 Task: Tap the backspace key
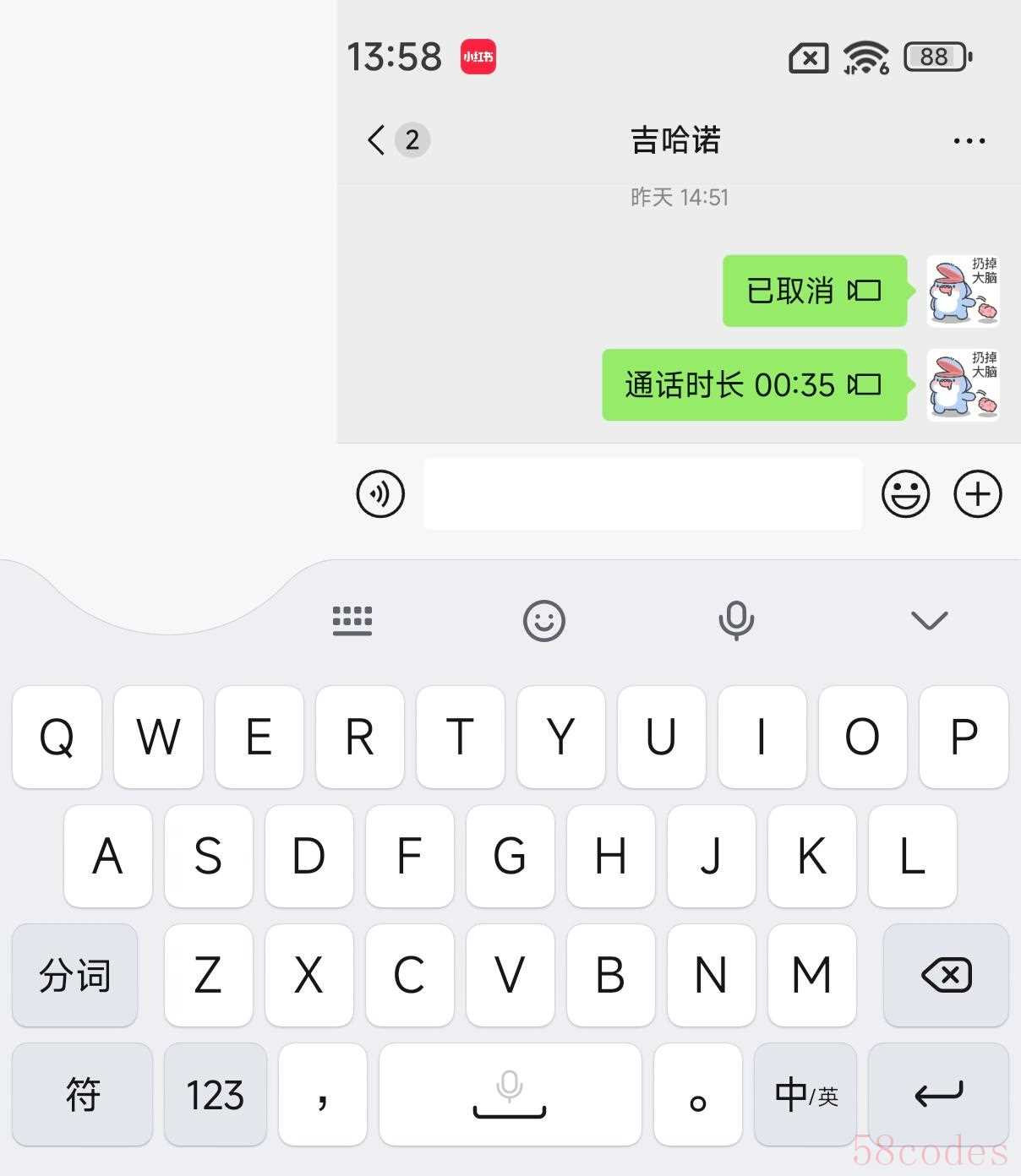946,976
